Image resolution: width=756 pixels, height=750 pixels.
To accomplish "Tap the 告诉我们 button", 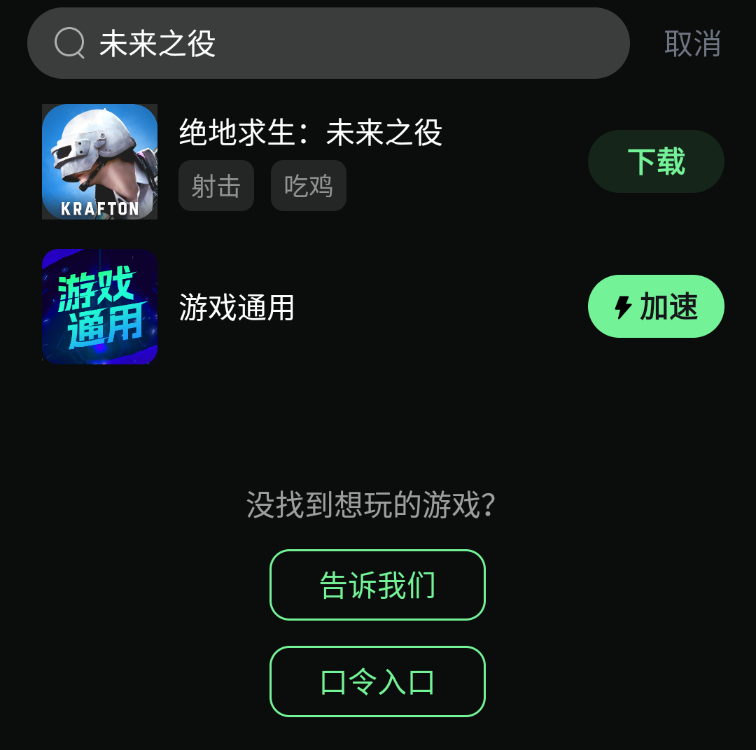I will 377,585.
